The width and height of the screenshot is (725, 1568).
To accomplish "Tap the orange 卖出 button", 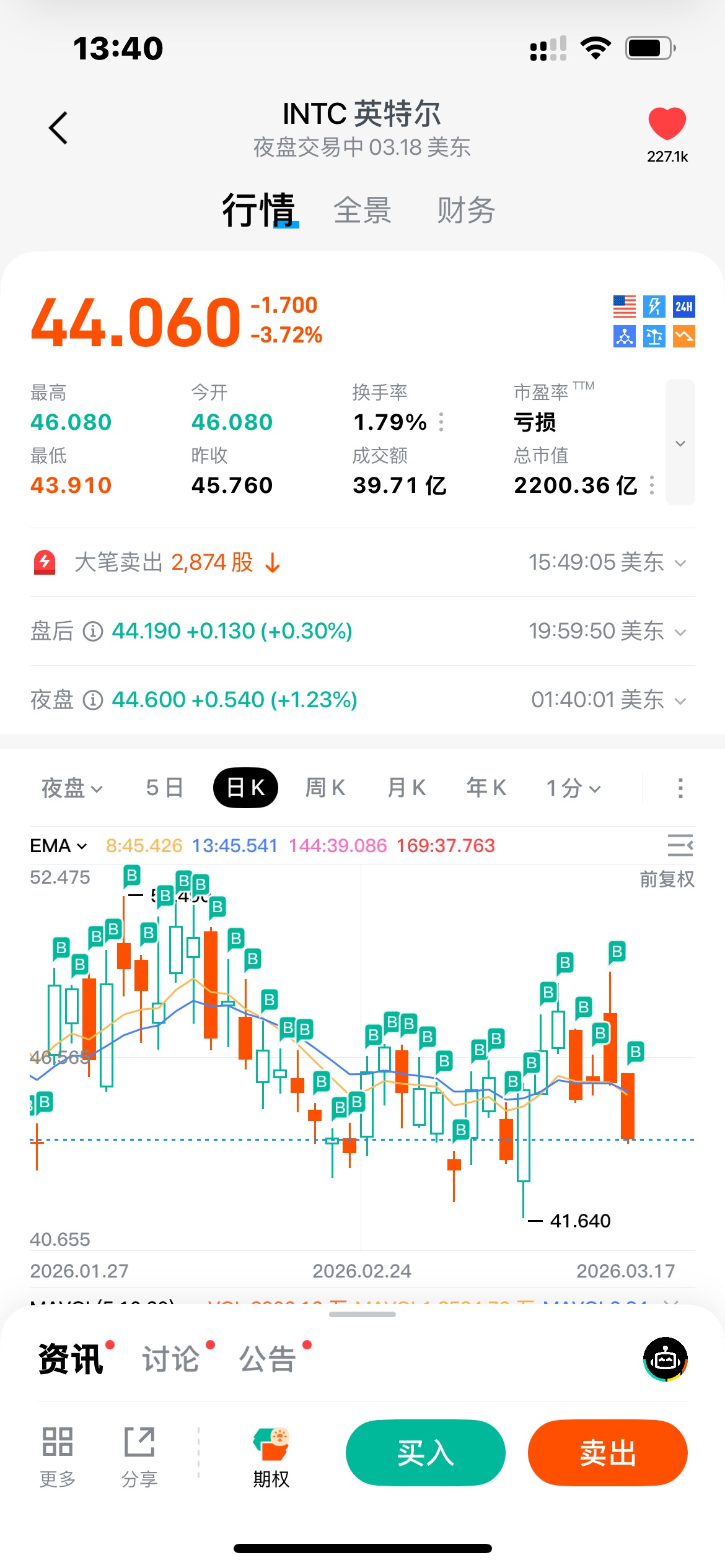I will tap(607, 1453).
